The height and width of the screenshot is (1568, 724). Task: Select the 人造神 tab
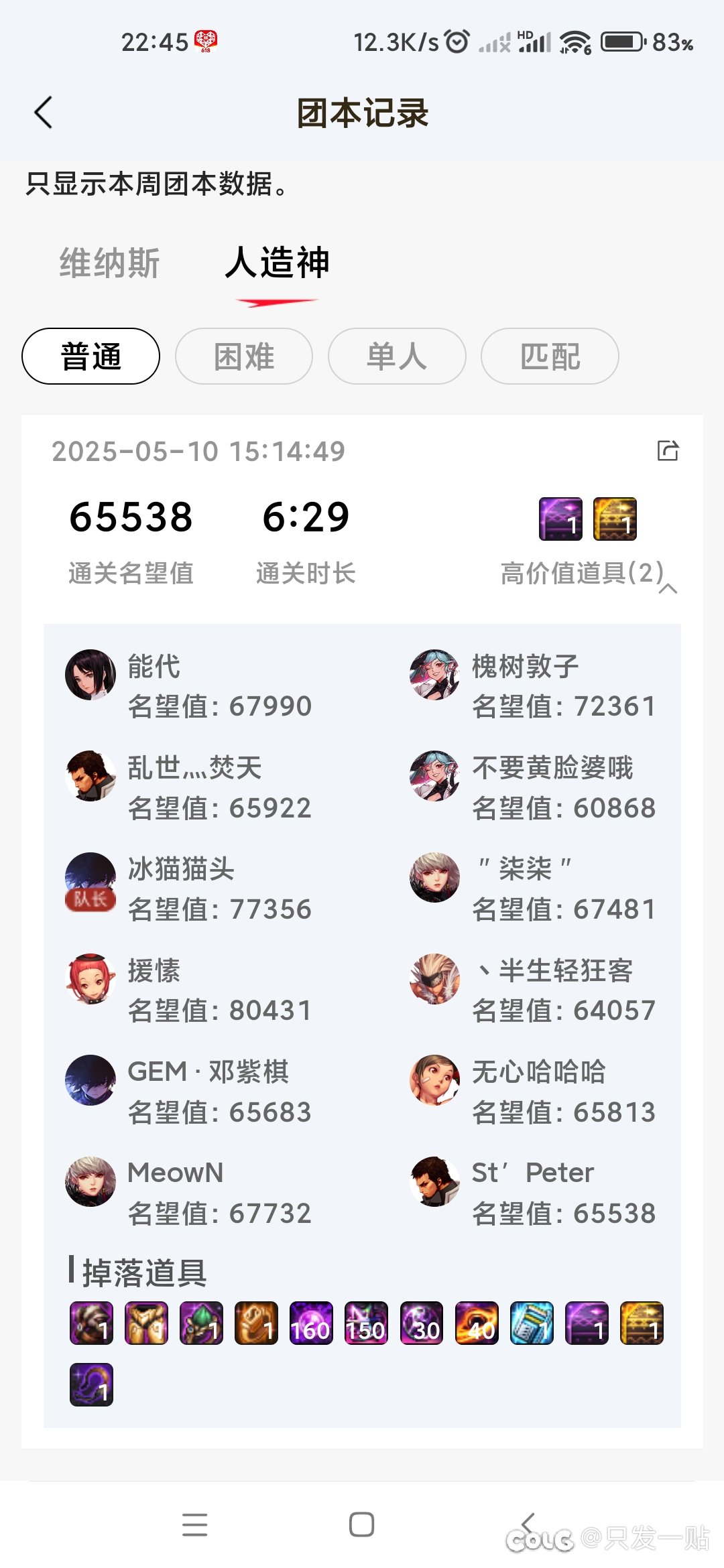point(277,263)
